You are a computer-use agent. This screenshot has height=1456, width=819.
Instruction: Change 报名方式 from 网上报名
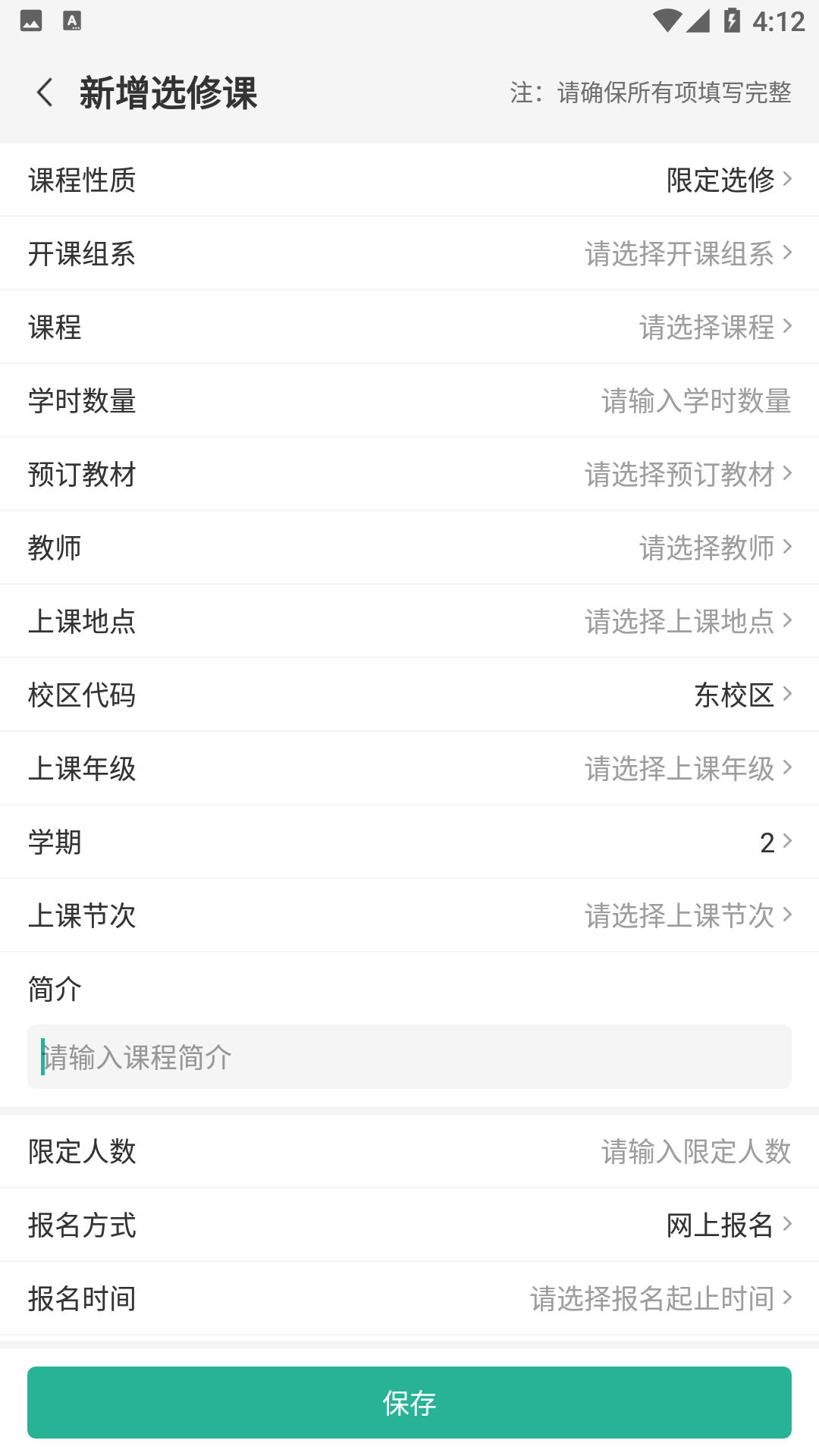(x=726, y=1225)
